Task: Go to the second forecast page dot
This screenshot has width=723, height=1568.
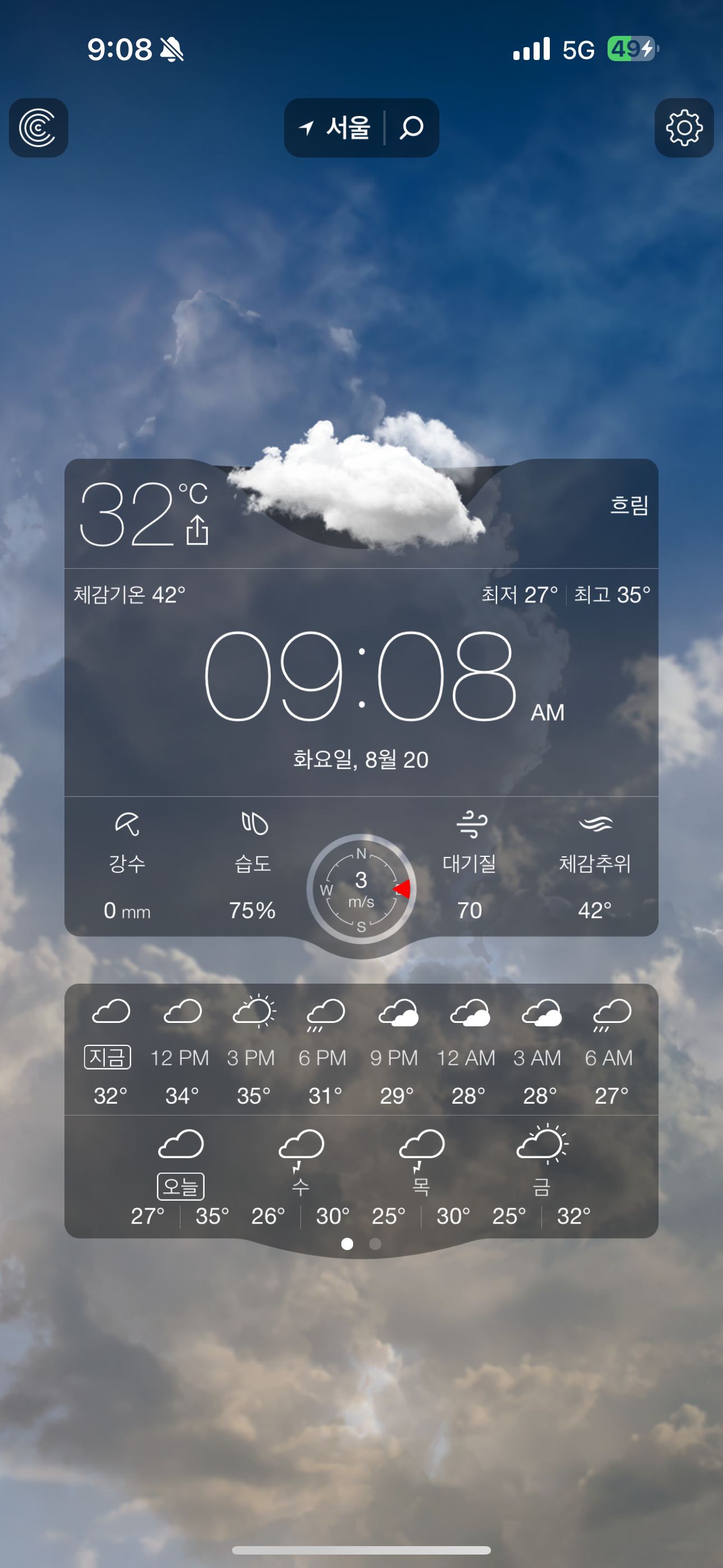Action: (x=376, y=1244)
